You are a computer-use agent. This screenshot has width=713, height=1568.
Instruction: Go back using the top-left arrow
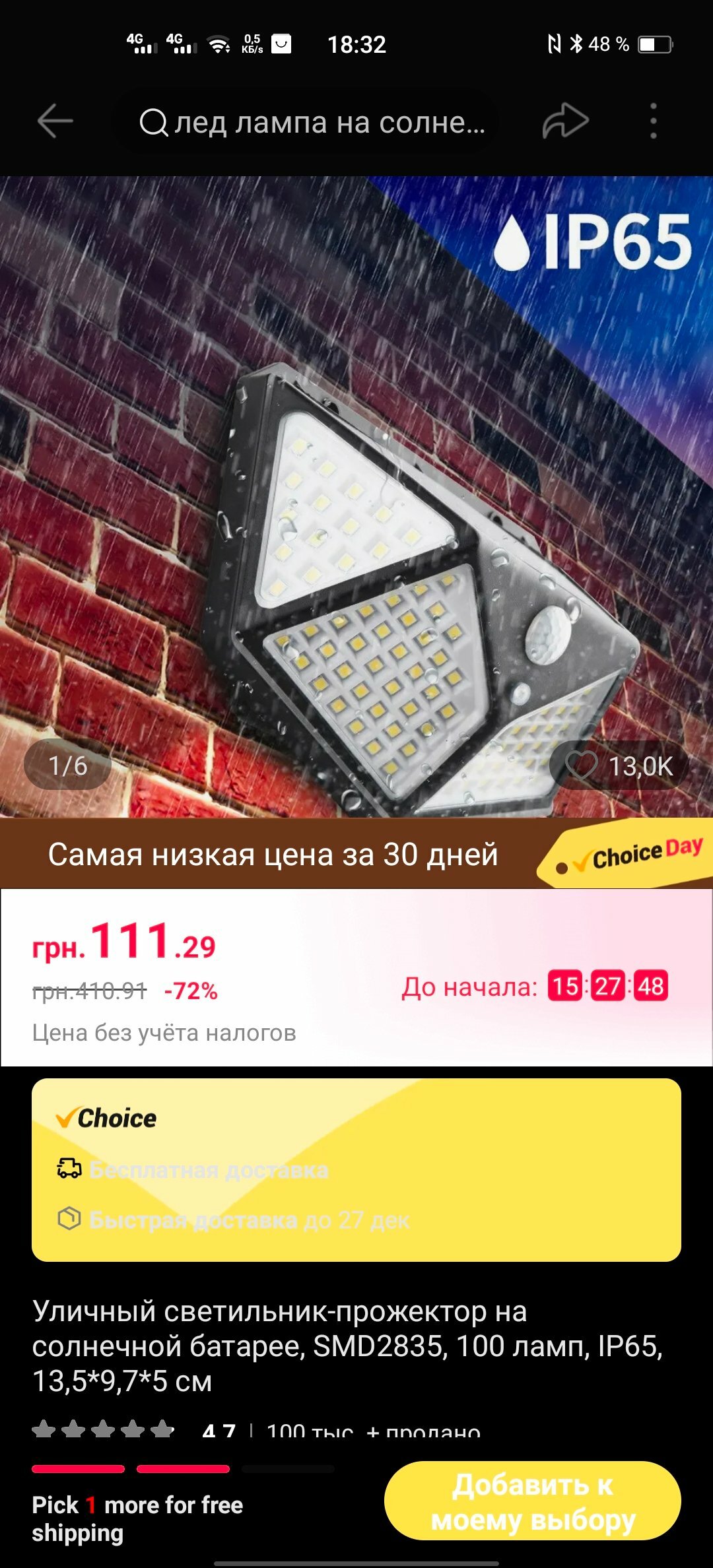click(x=55, y=122)
